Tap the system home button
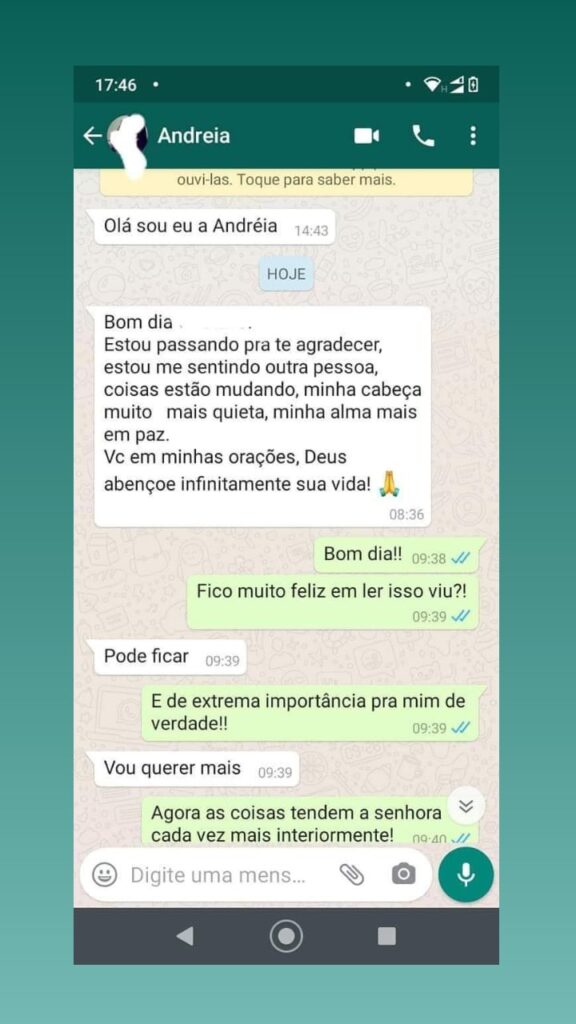 coord(286,936)
